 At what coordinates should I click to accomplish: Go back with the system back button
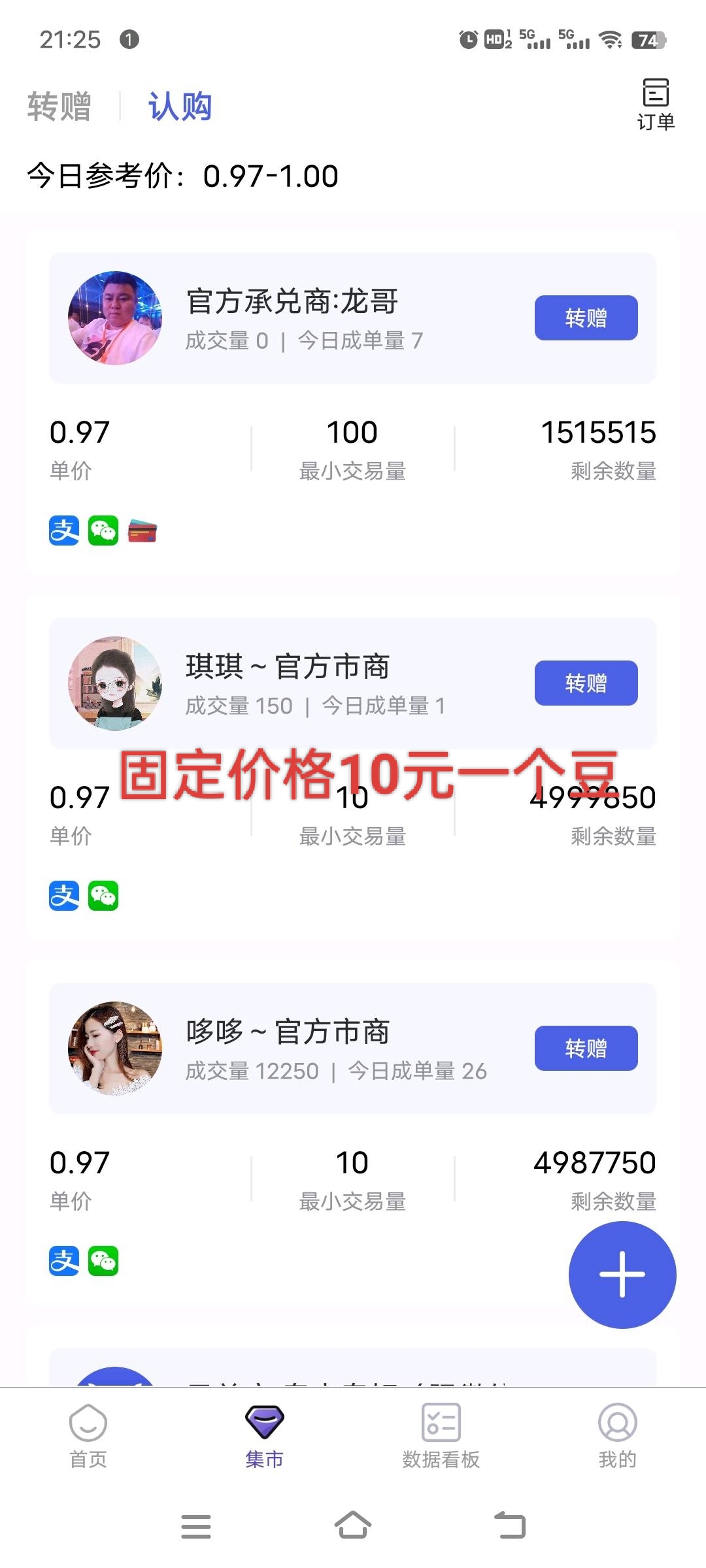click(510, 1526)
